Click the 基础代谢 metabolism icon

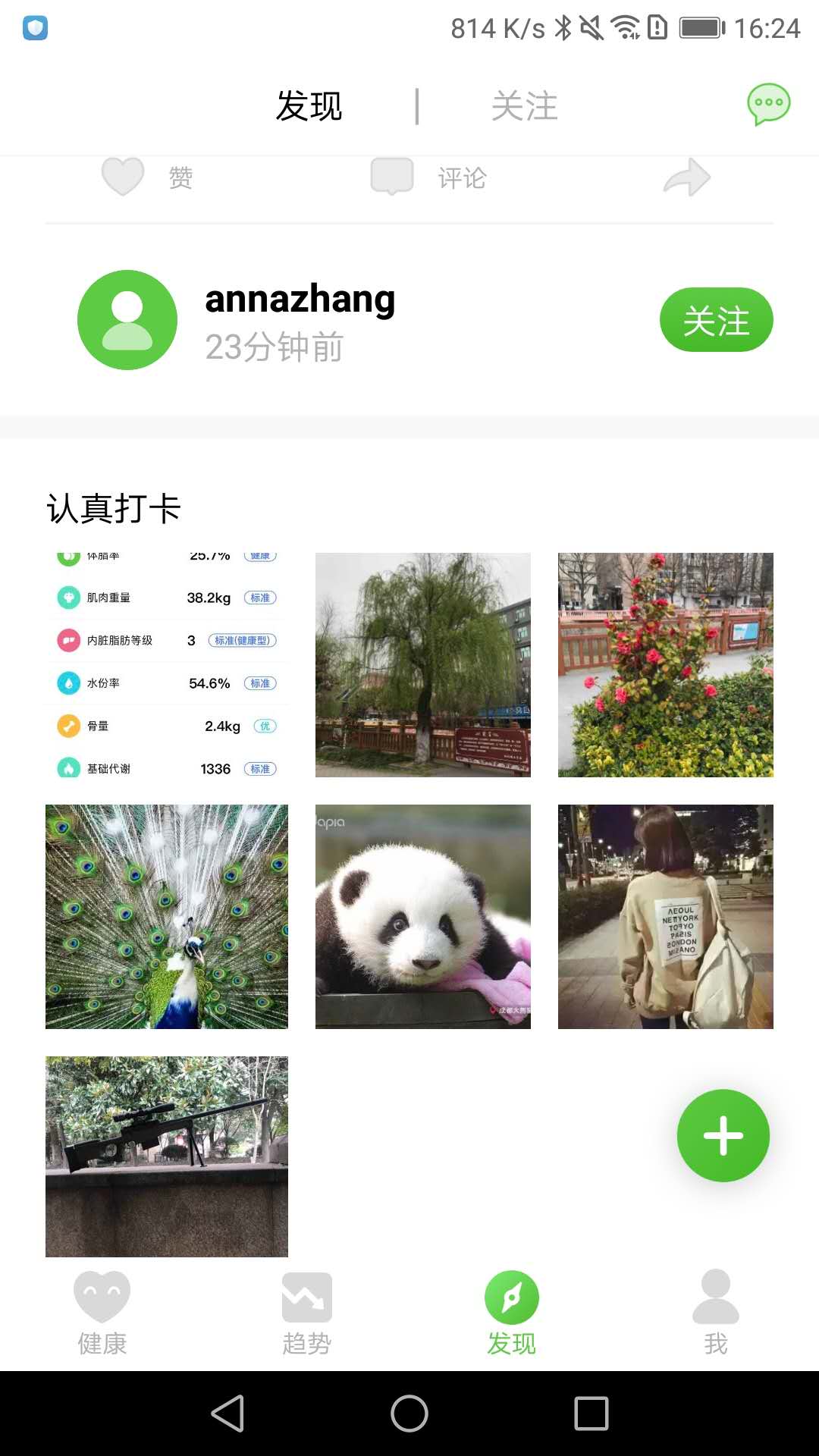click(x=68, y=768)
